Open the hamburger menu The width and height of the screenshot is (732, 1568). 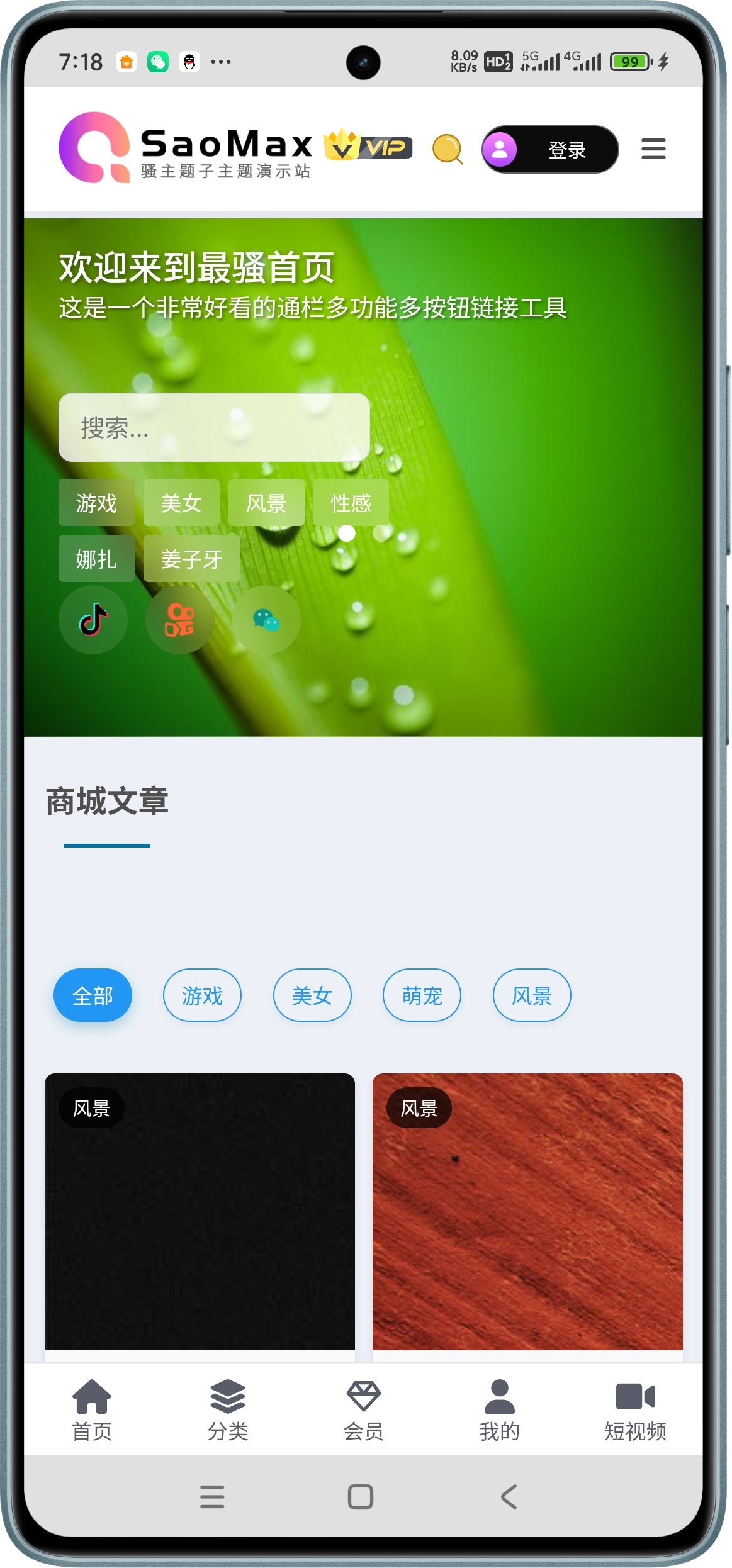[653, 149]
